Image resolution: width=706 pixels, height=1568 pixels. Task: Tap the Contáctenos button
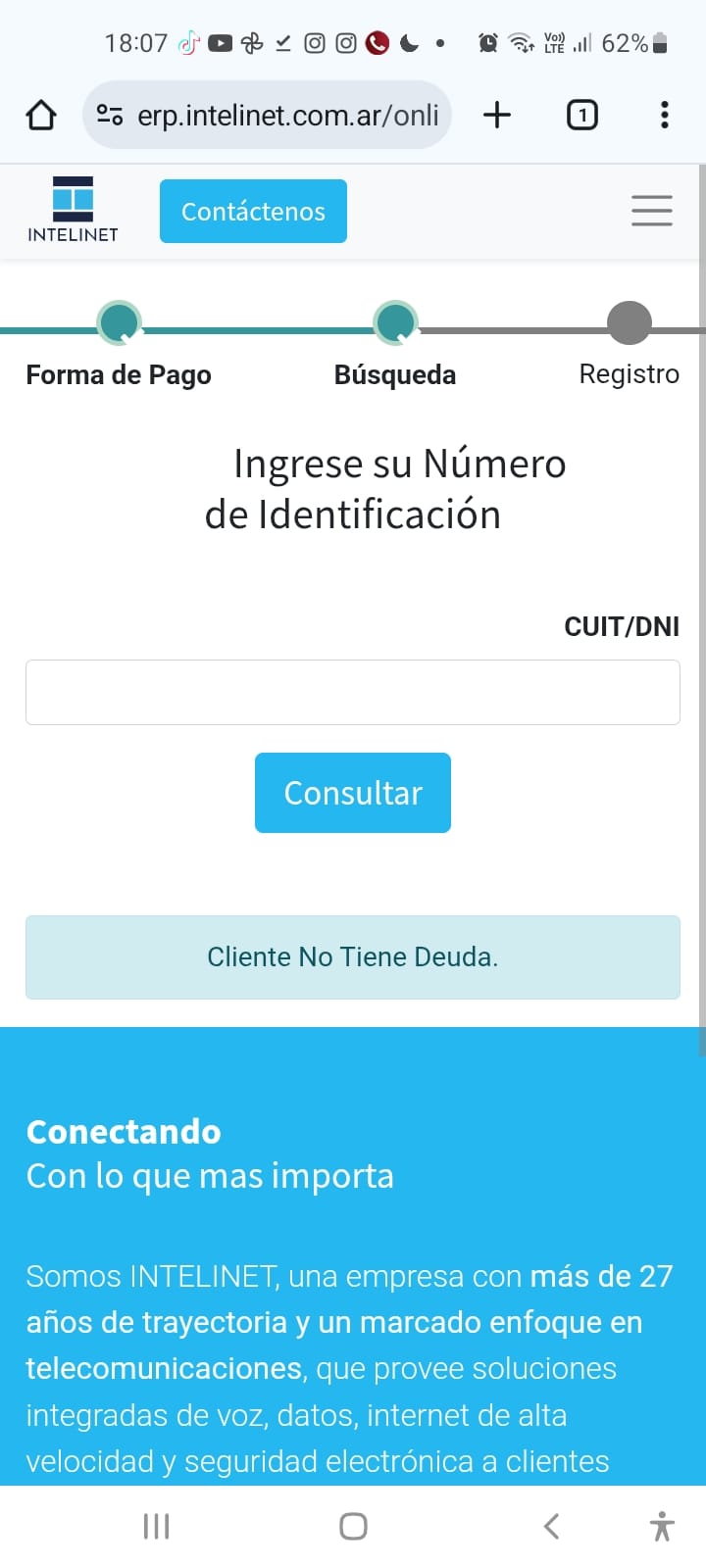[253, 211]
